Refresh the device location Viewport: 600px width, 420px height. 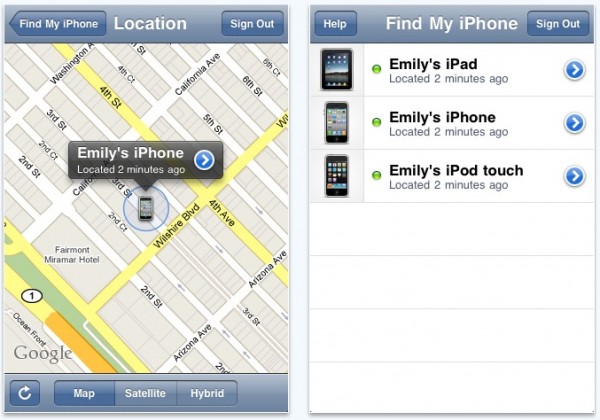coord(27,393)
